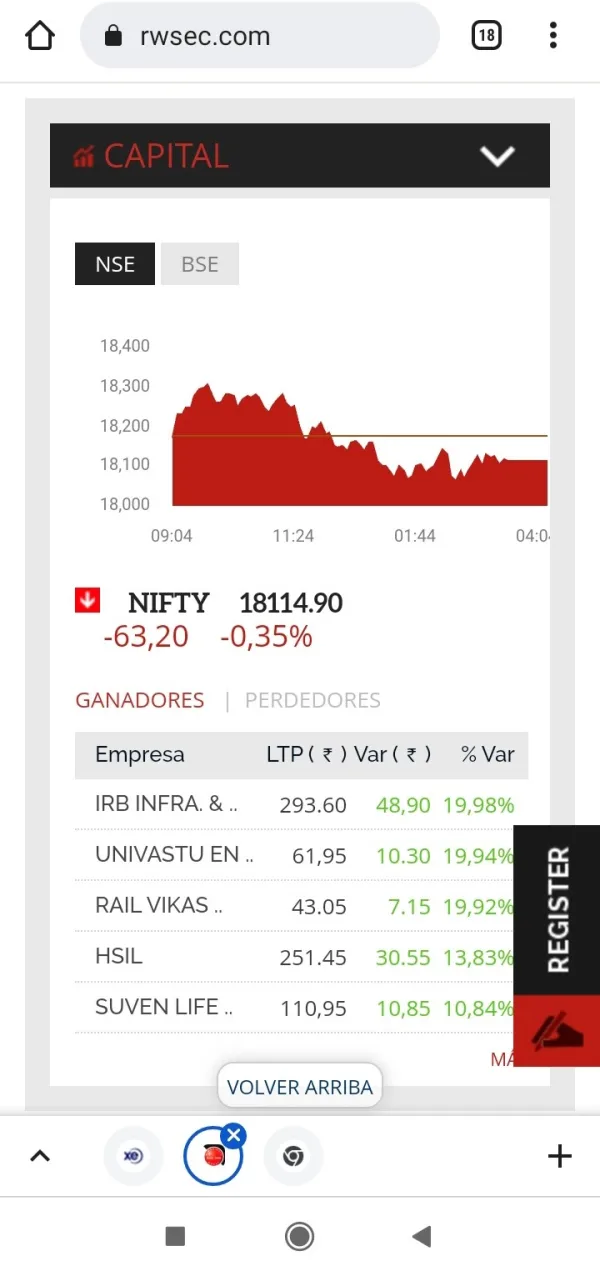Viewport: 600px width, 1276px height.
Task: Tap the system back button
Action: point(422,1237)
